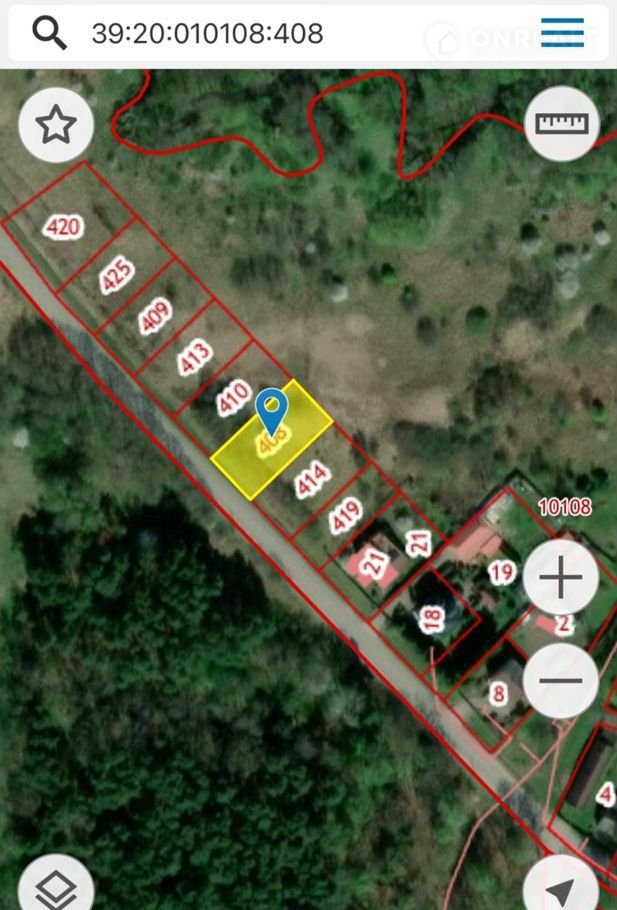Select parcel 409 on the map
Viewport: 617px width, 910px height.
(x=155, y=317)
